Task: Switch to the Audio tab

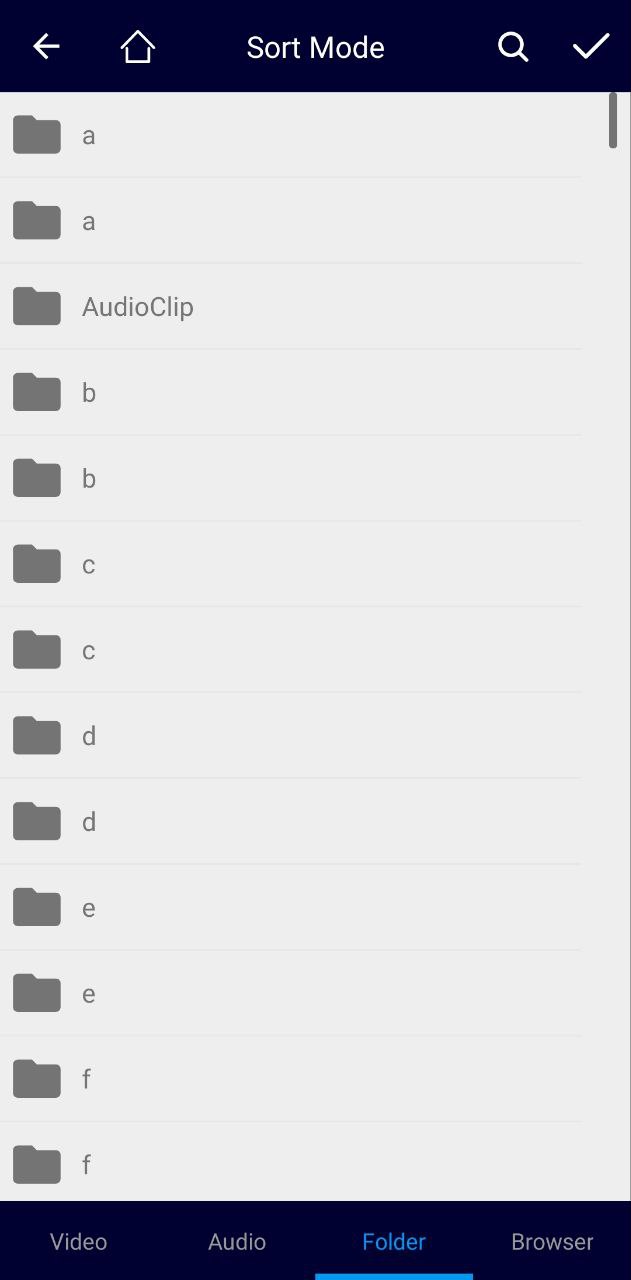Action: 237,1241
